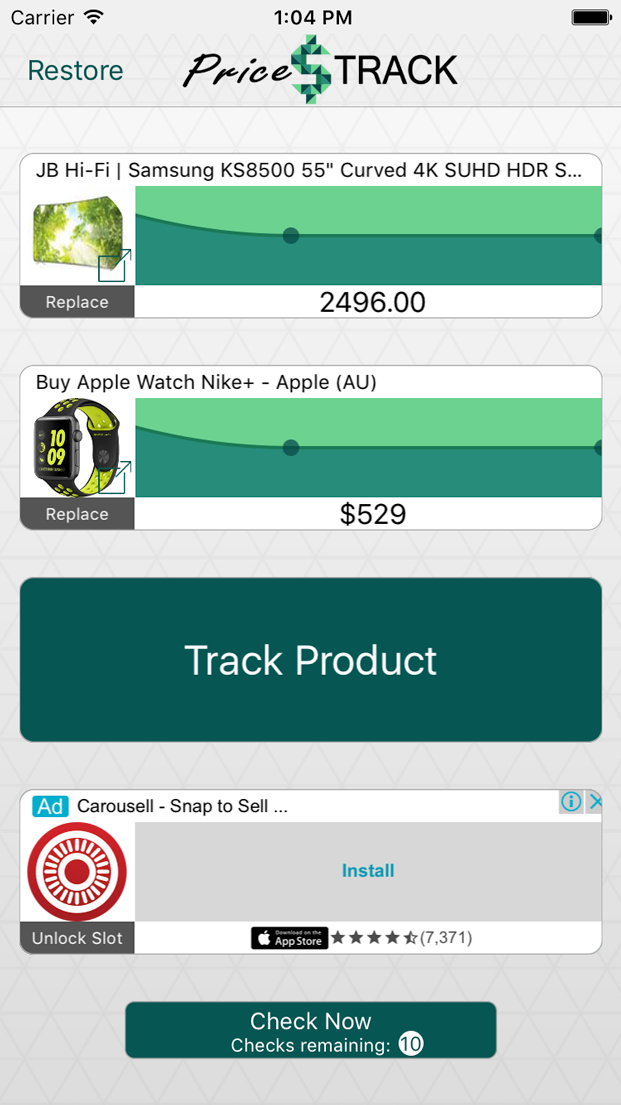The height and width of the screenshot is (1105, 621).
Task: Close the Carousell ad
Action: (x=595, y=802)
